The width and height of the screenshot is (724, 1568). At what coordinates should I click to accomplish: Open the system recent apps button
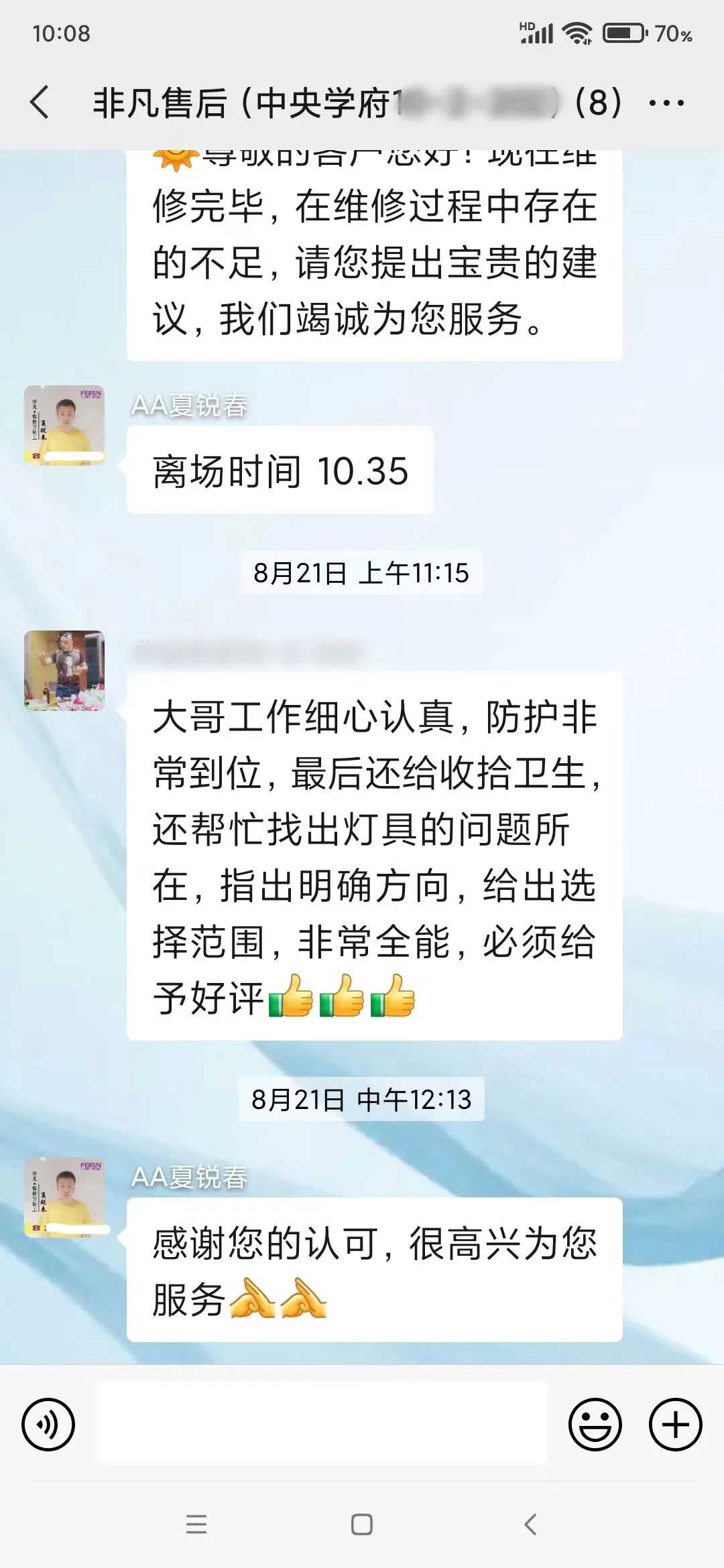pos(196,1524)
